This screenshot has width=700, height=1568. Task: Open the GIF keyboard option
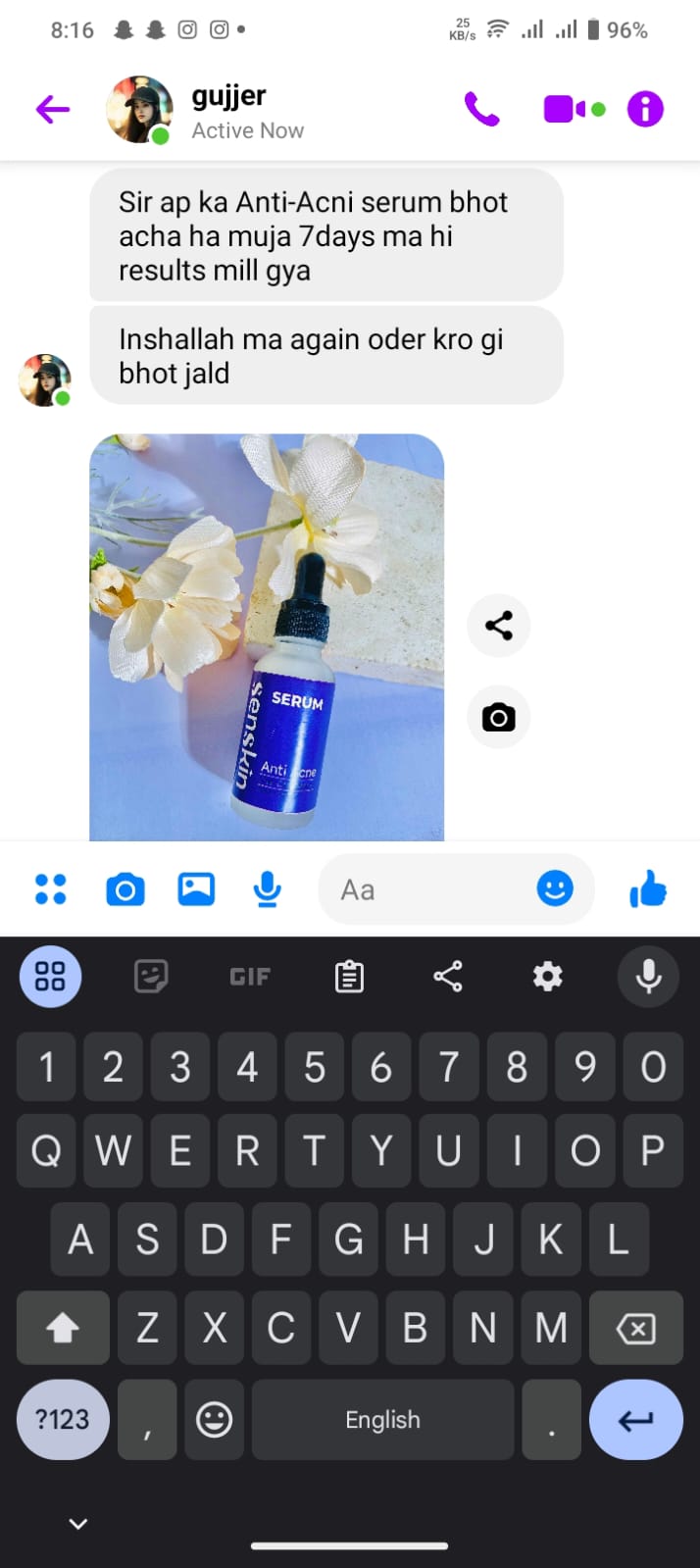tap(249, 977)
